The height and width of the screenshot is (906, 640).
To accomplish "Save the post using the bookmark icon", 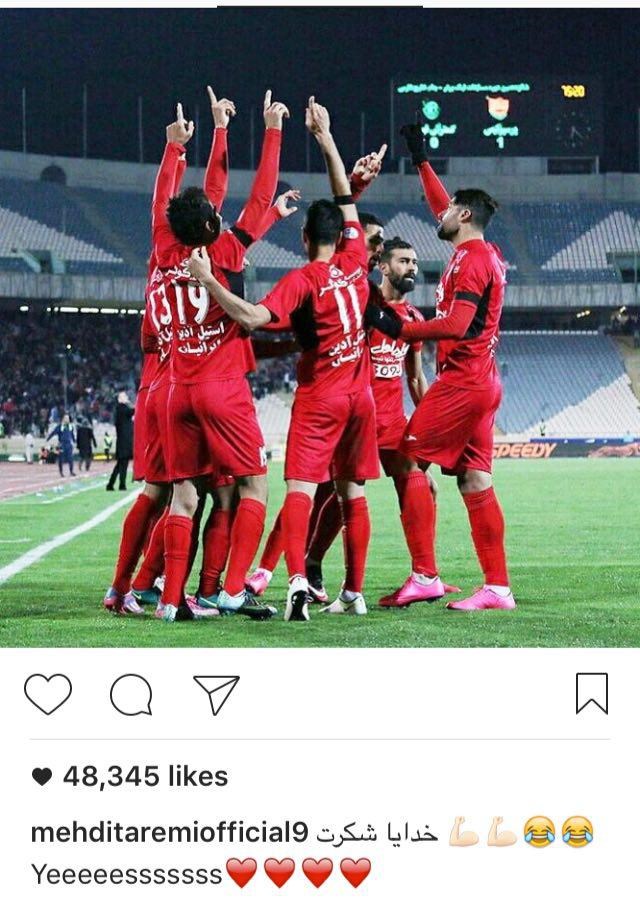I will (x=591, y=694).
